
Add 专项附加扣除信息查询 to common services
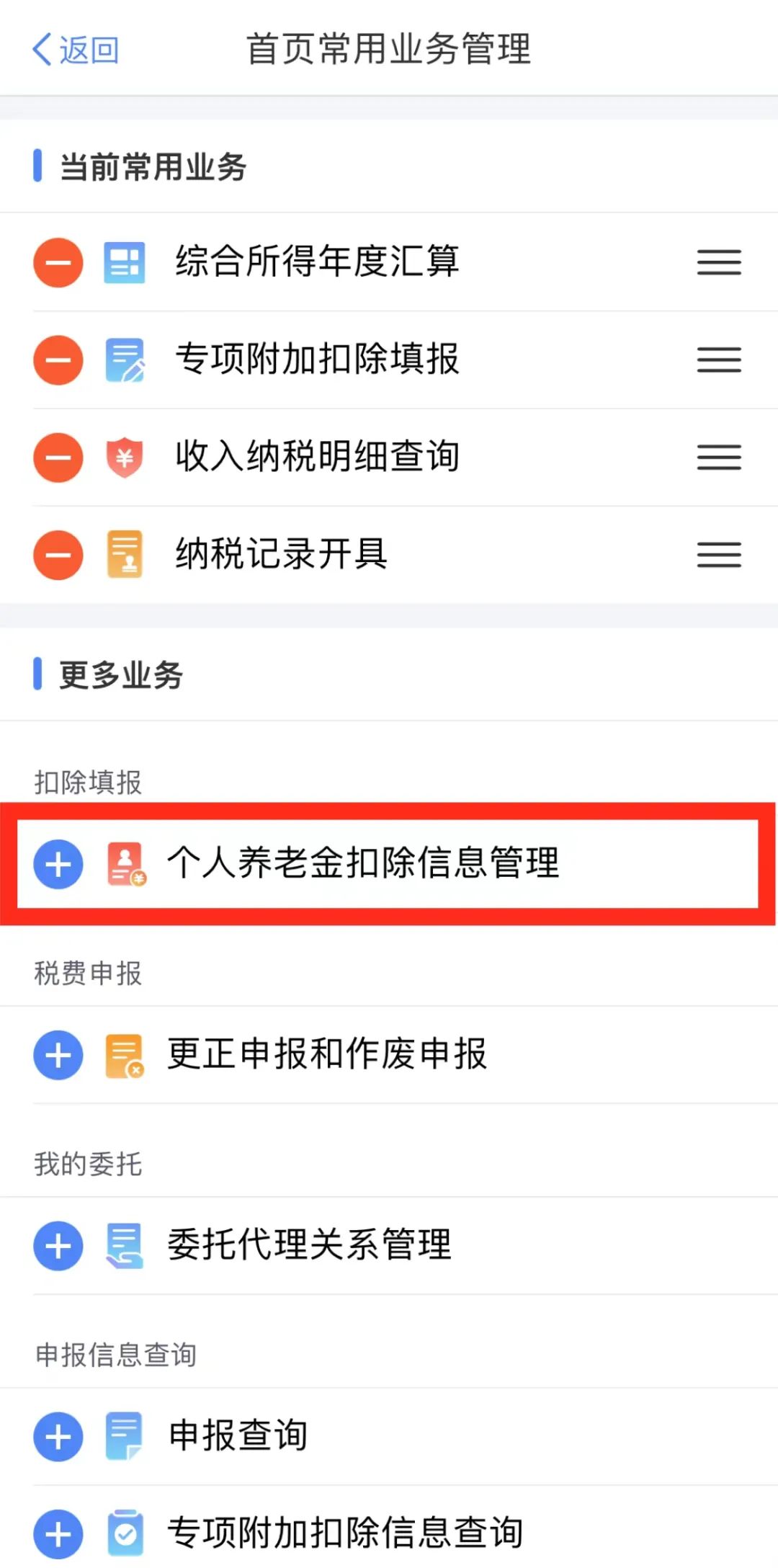point(58,1534)
